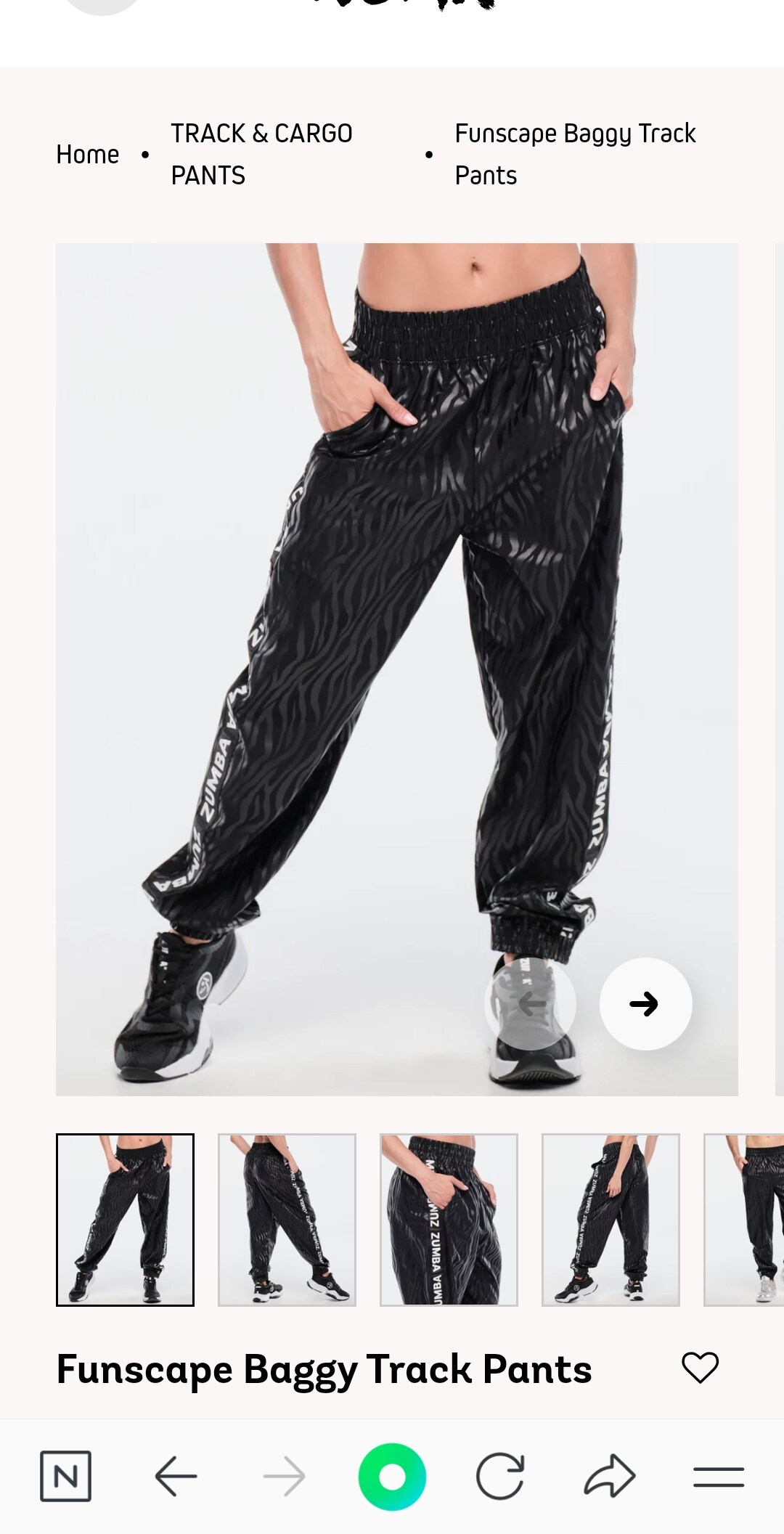Add Funscape Baggy Track Pants to wishlist
The width and height of the screenshot is (784, 1534).
[700, 1368]
